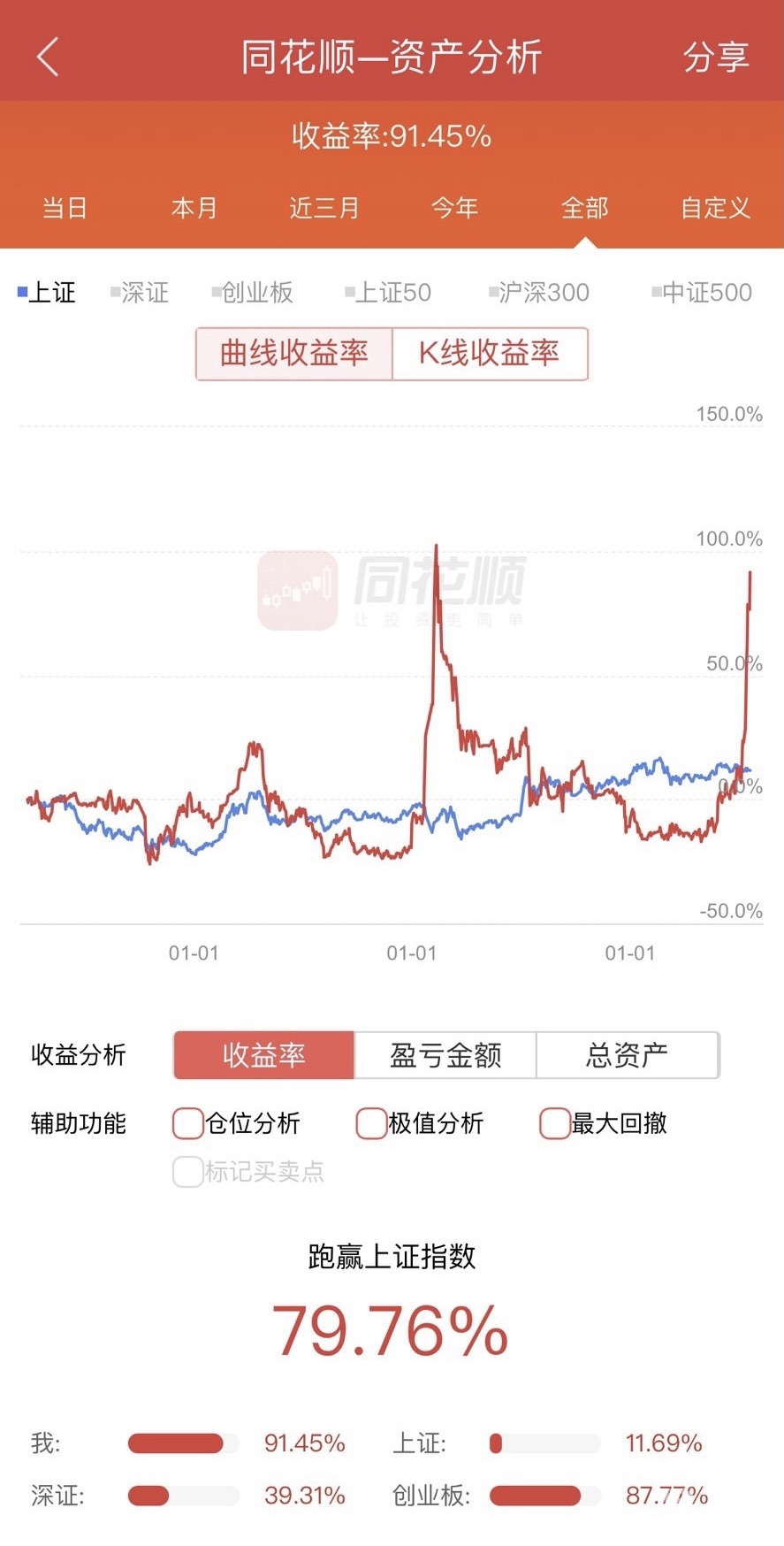Select the 本月 period tab
The height and width of the screenshot is (1546, 784).
[x=194, y=208]
